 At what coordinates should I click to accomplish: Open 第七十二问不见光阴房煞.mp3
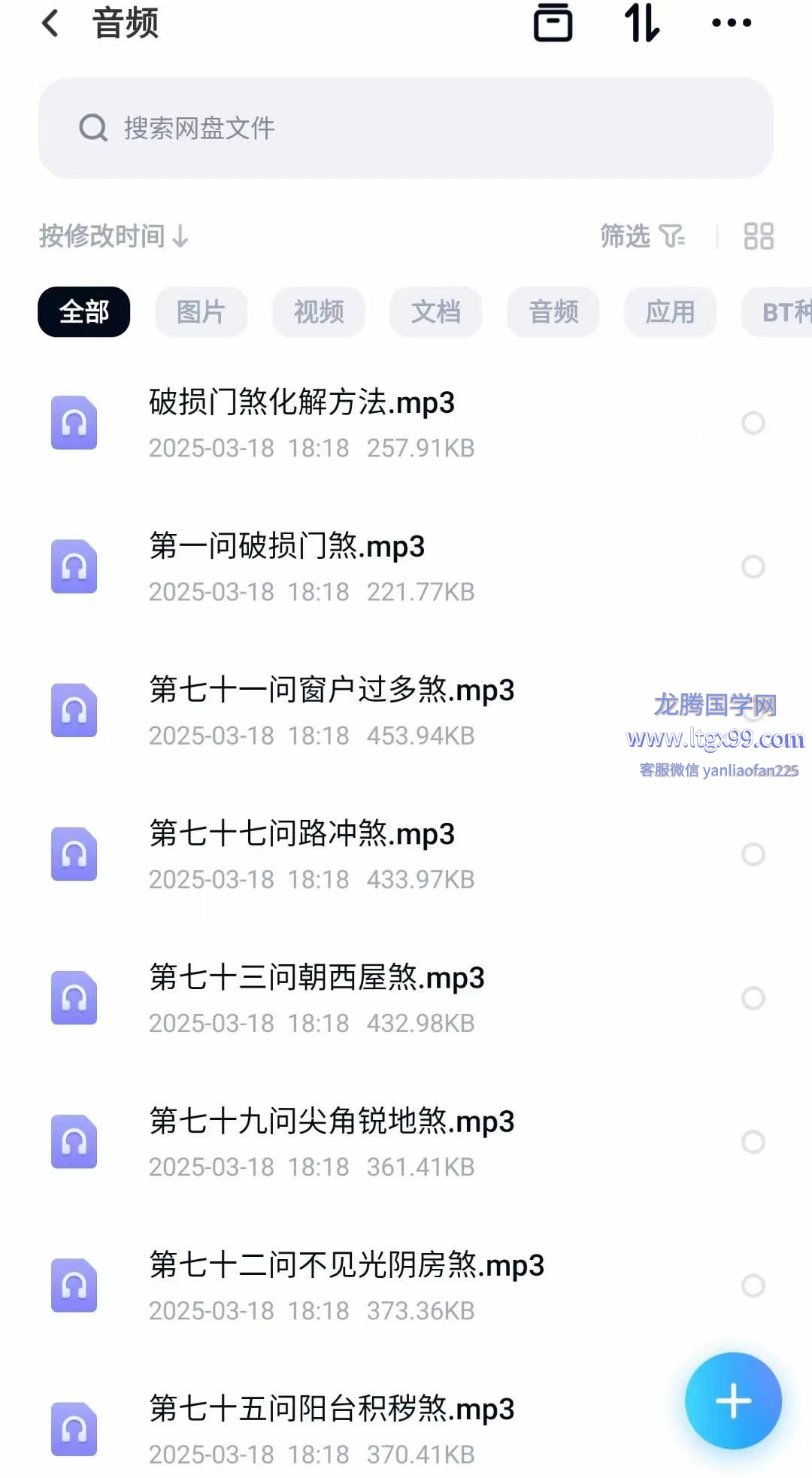(347, 1265)
